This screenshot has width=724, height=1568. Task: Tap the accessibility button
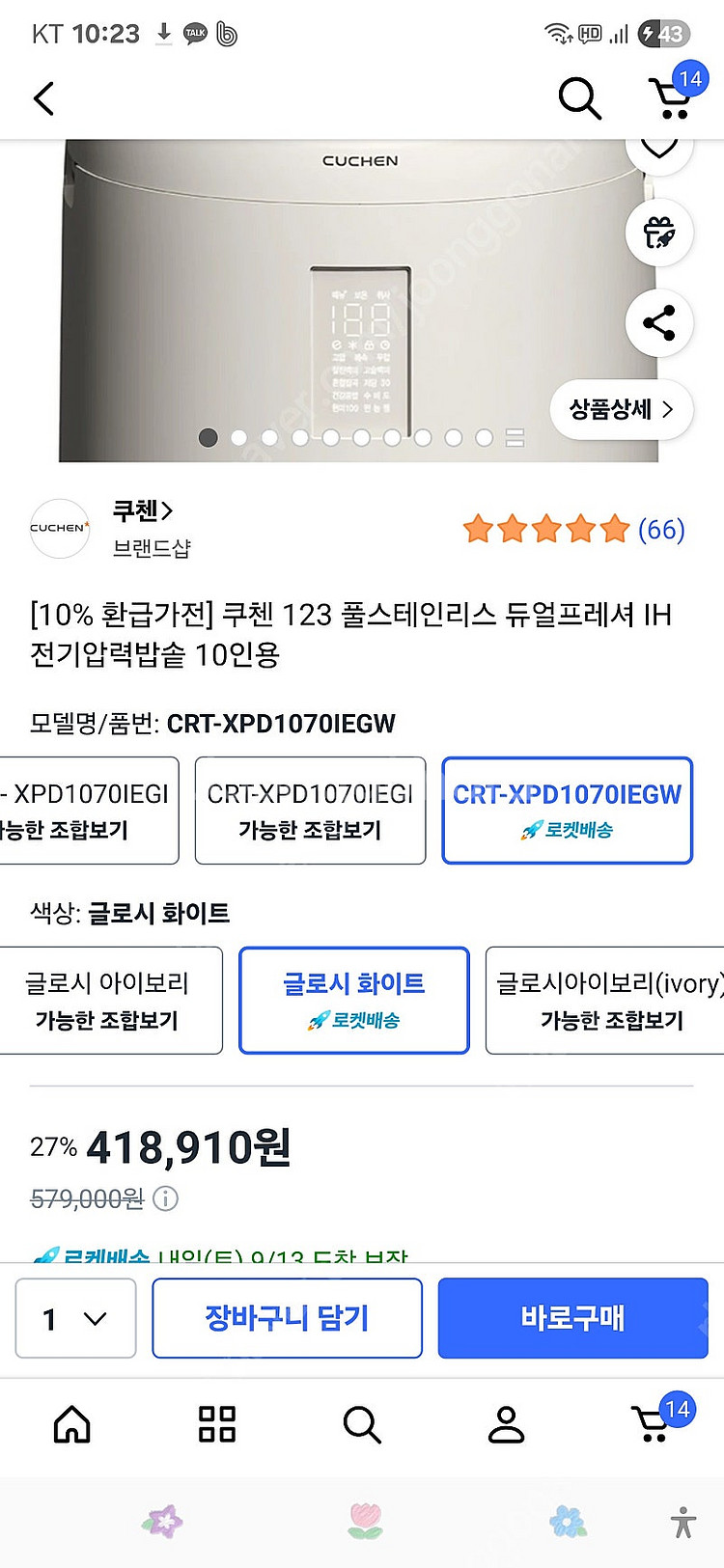(x=683, y=1523)
